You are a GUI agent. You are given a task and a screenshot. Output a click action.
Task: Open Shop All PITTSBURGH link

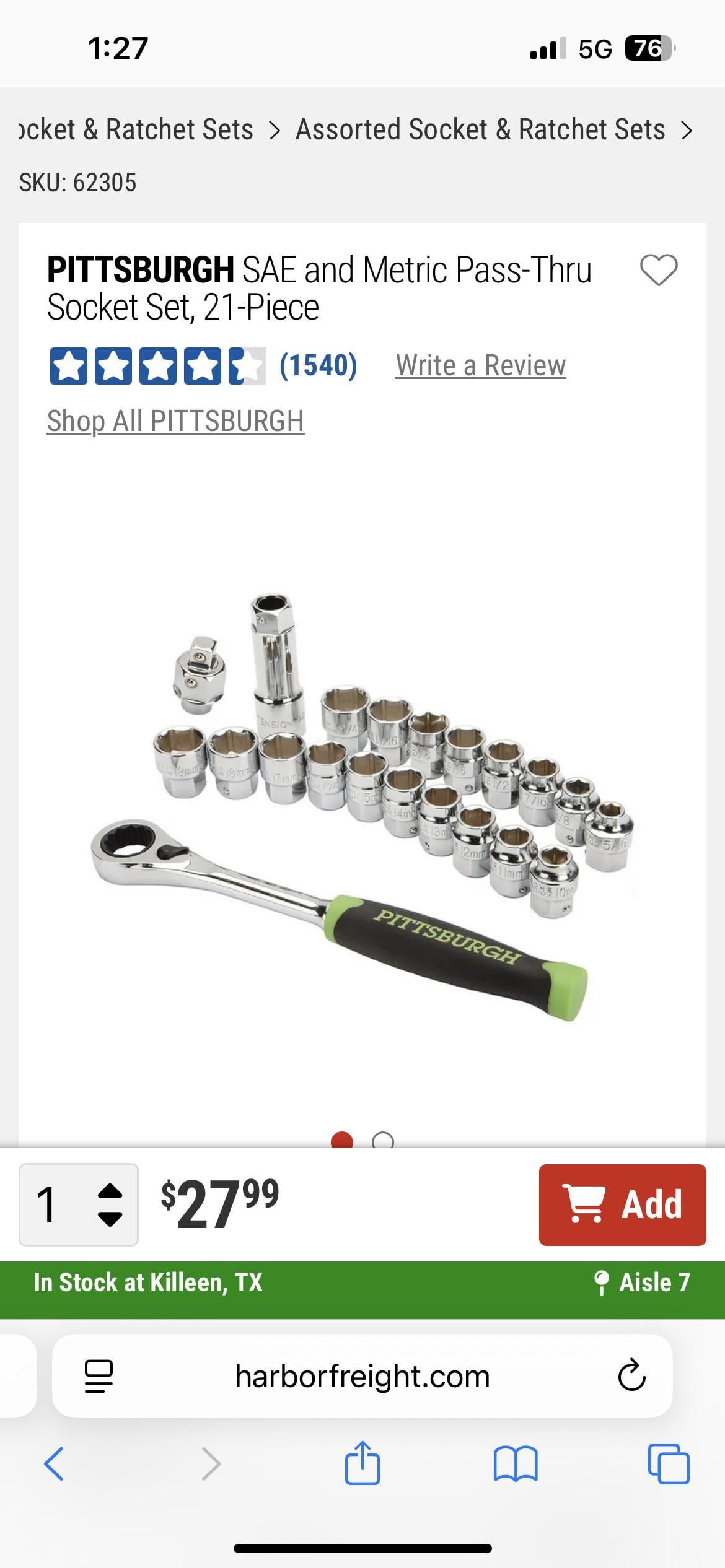175,421
